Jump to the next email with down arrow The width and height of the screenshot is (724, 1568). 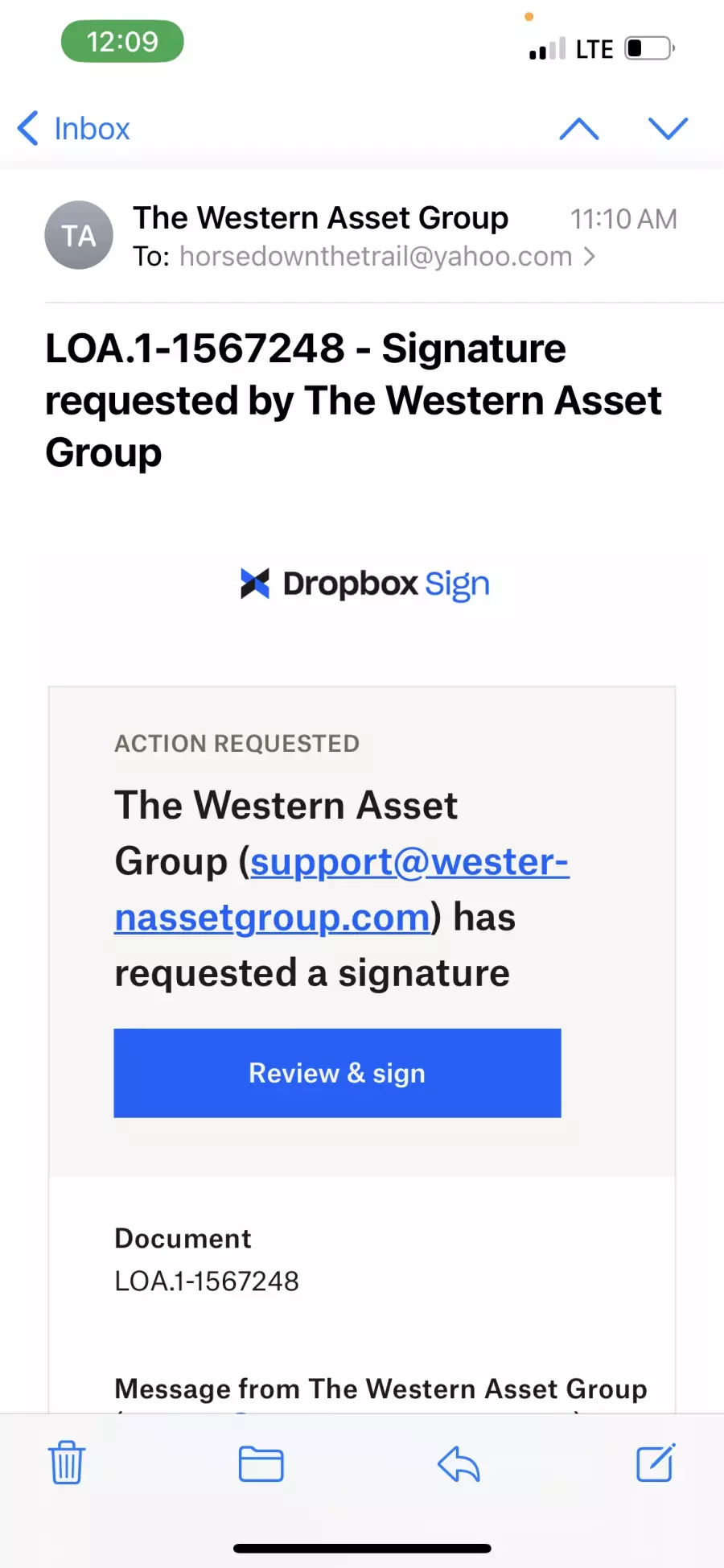pos(668,129)
